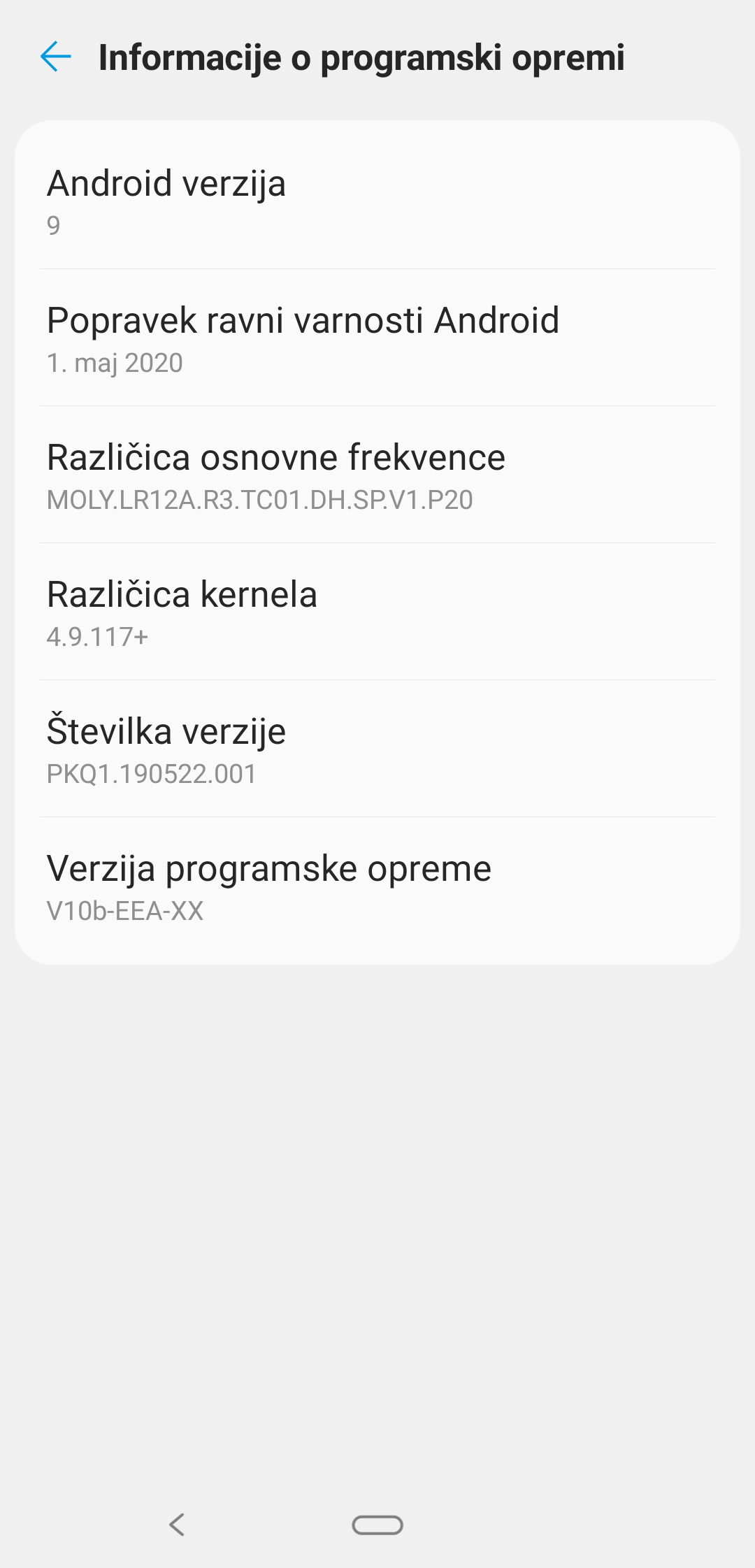This screenshot has width=755, height=1568.
Task: Tap the system back navigation button
Action: 177,1524
